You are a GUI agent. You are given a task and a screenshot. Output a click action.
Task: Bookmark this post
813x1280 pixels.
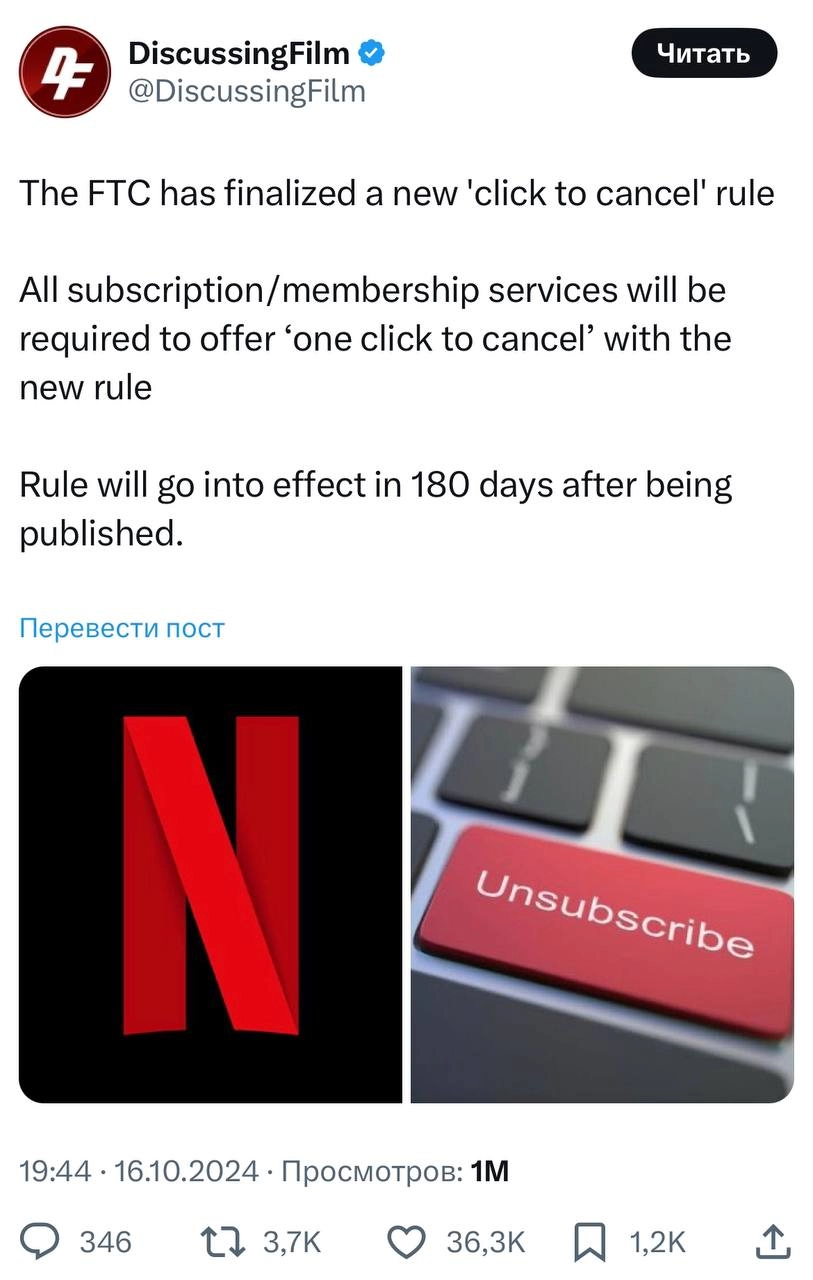point(589,1241)
